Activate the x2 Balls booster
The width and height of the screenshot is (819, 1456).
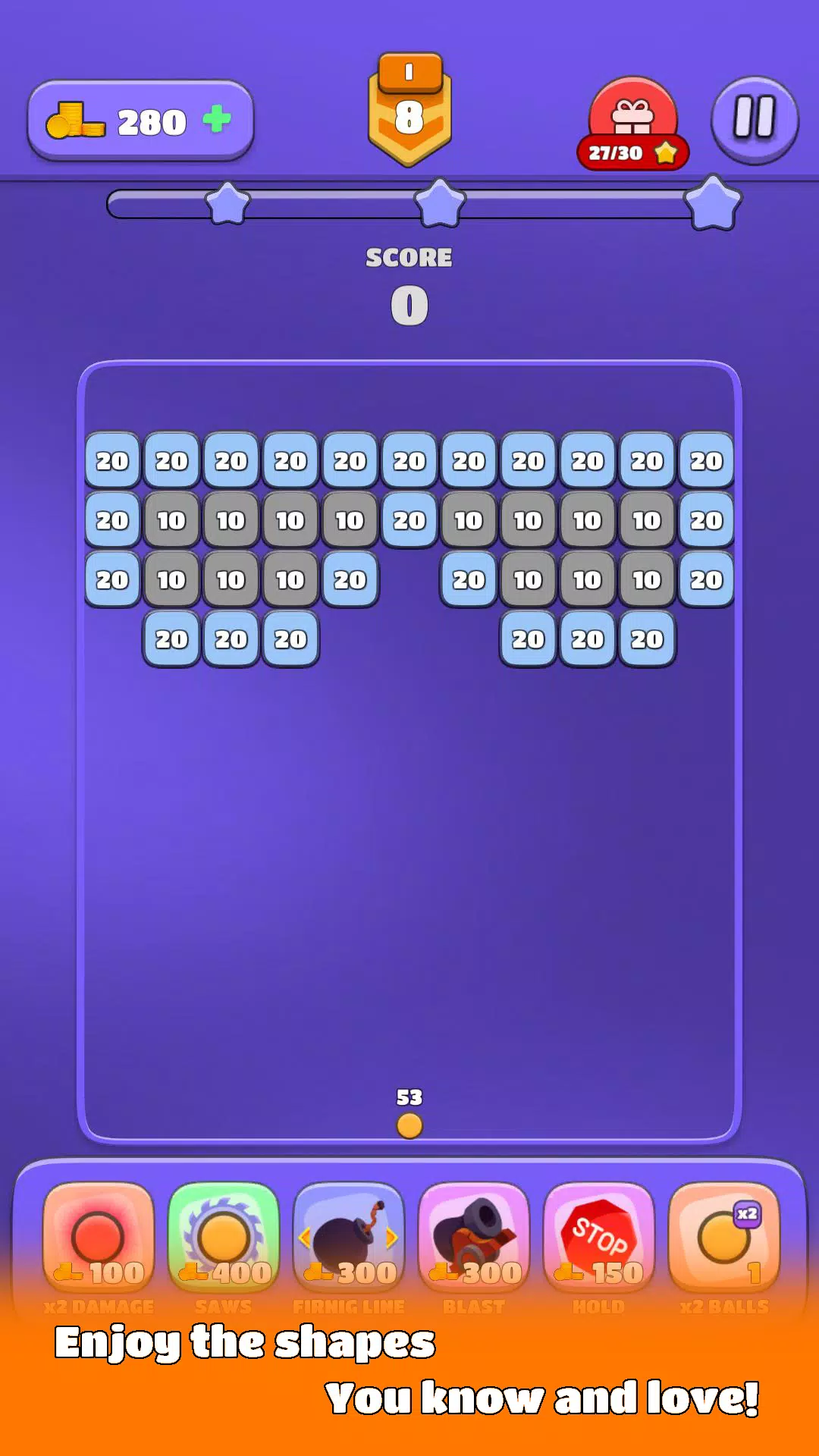(724, 1238)
